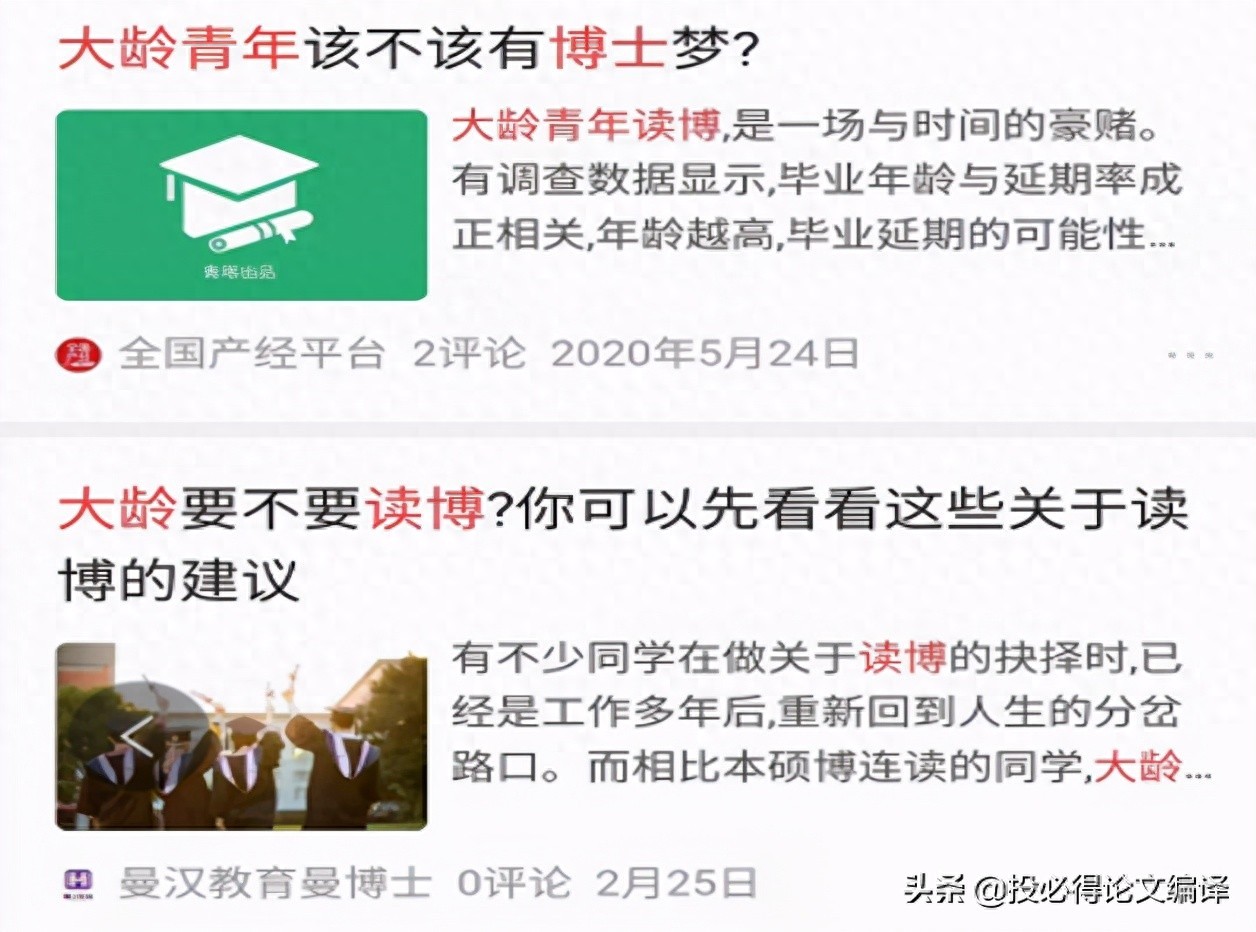Image resolution: width=1256 pixels, height=932 pixels.
Task: Open more options for the 全国产经平台 article
Action: point(1190,355)
